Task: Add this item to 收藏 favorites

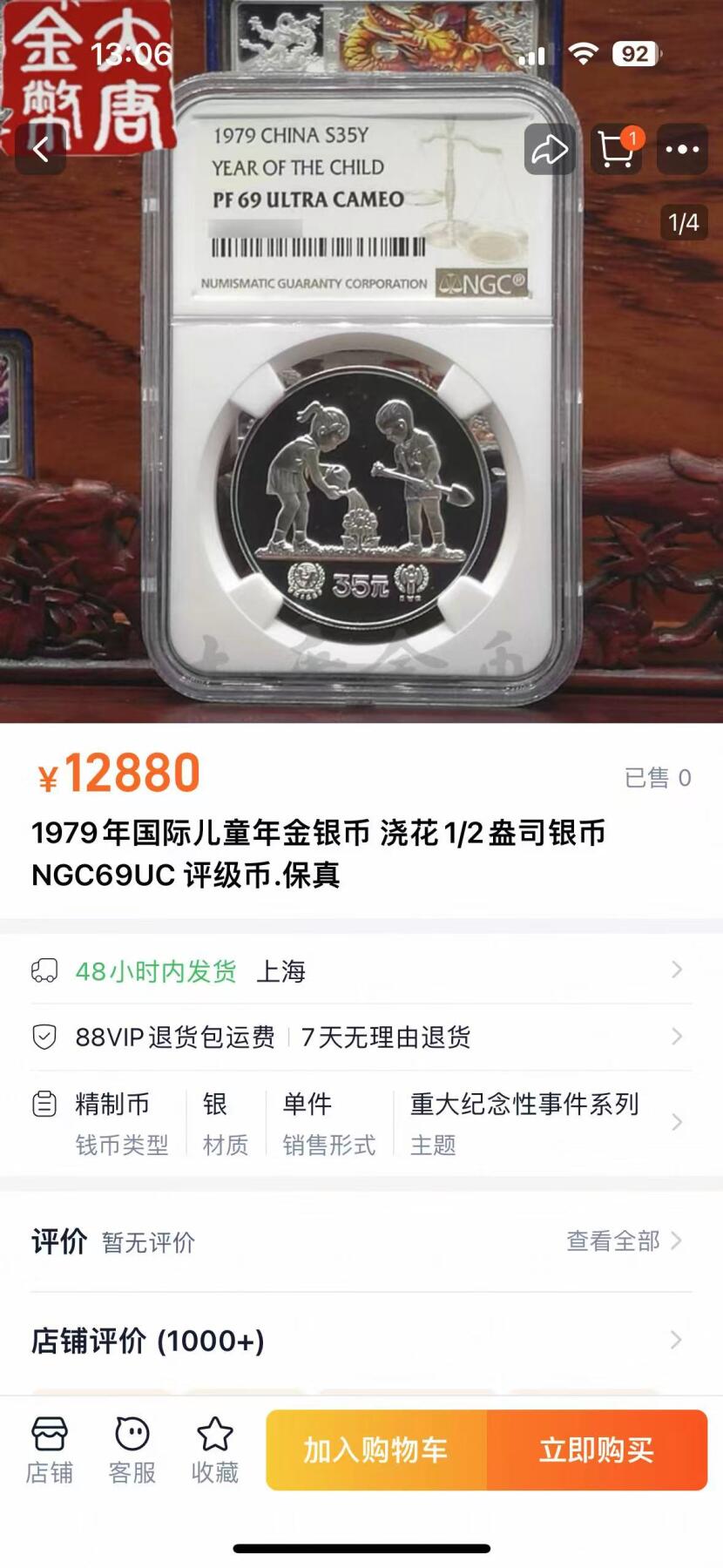Action: tap(215, 1451)
